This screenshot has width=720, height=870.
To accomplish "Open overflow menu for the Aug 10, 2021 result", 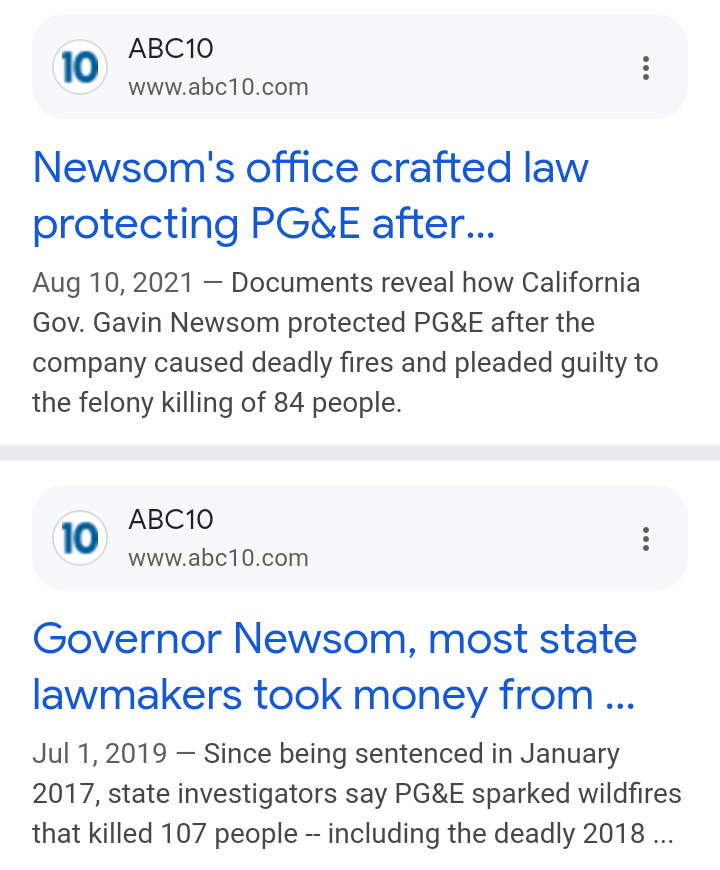I will coord(646,68).
